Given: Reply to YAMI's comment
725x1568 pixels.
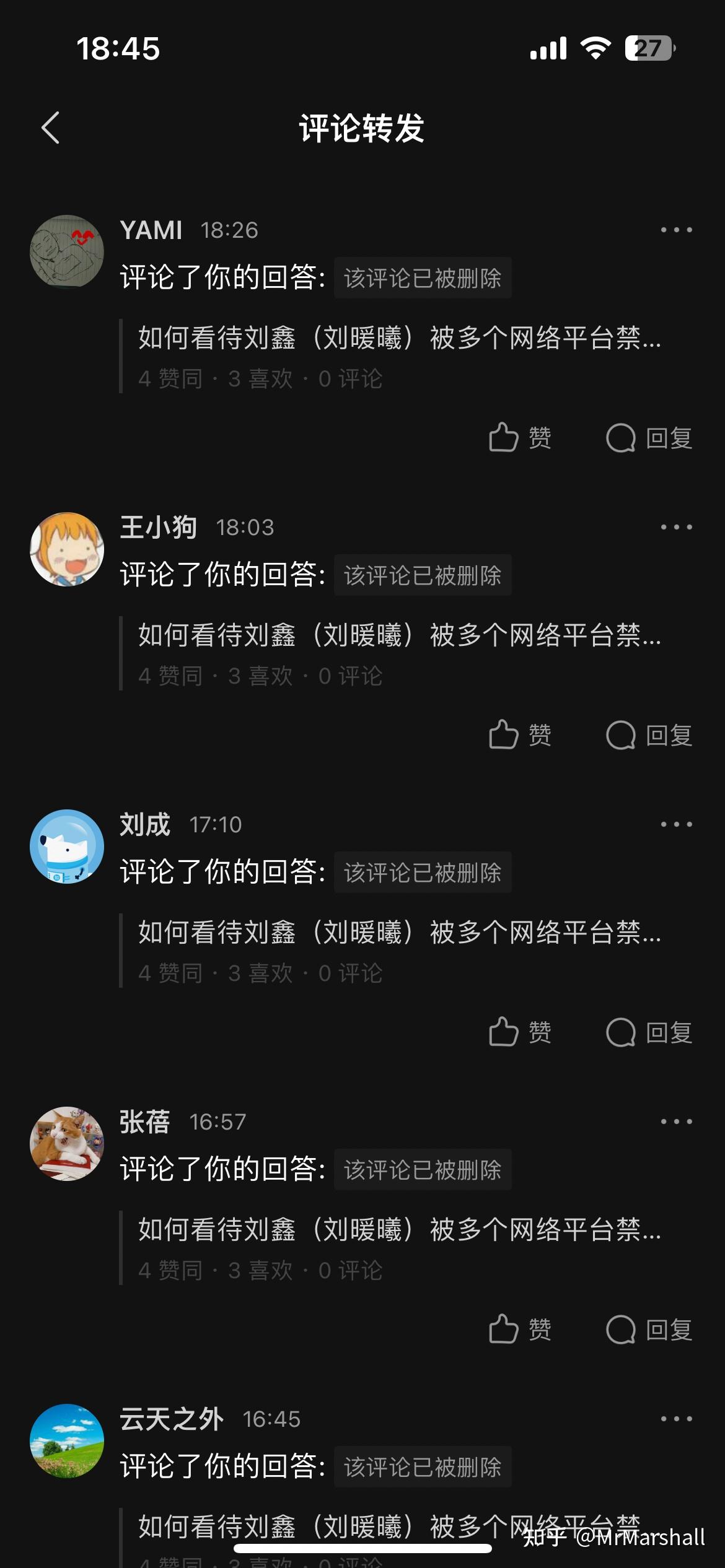Looking at the screenshot, I should tap(648, 438).
